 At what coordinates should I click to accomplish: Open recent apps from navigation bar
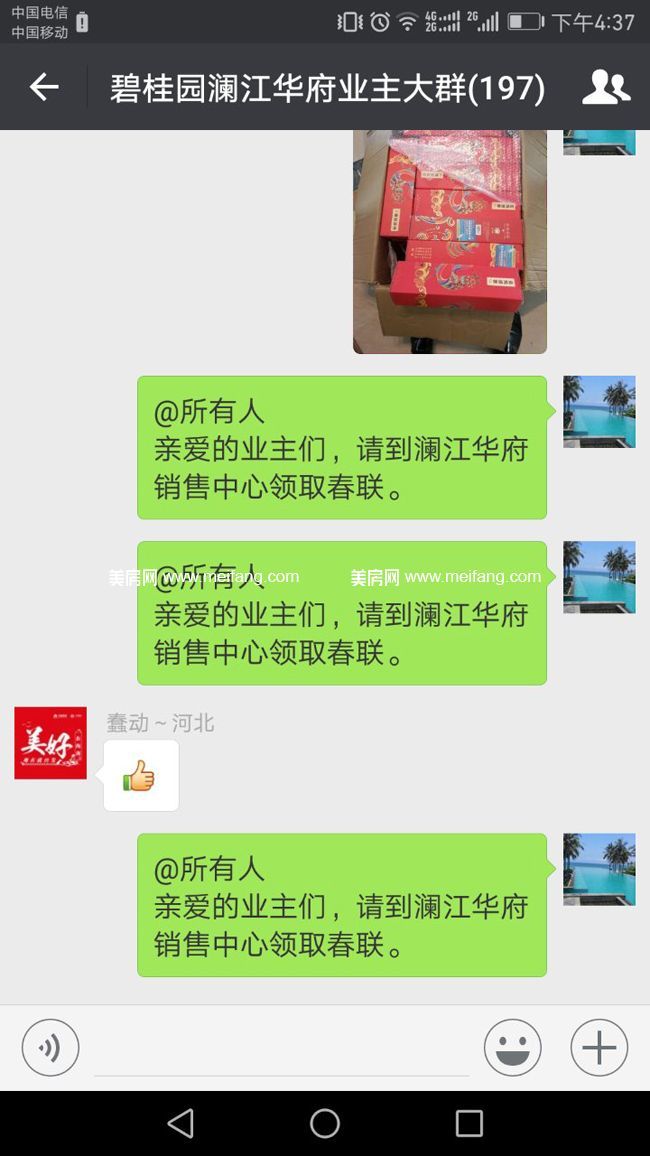(469, 1123)
